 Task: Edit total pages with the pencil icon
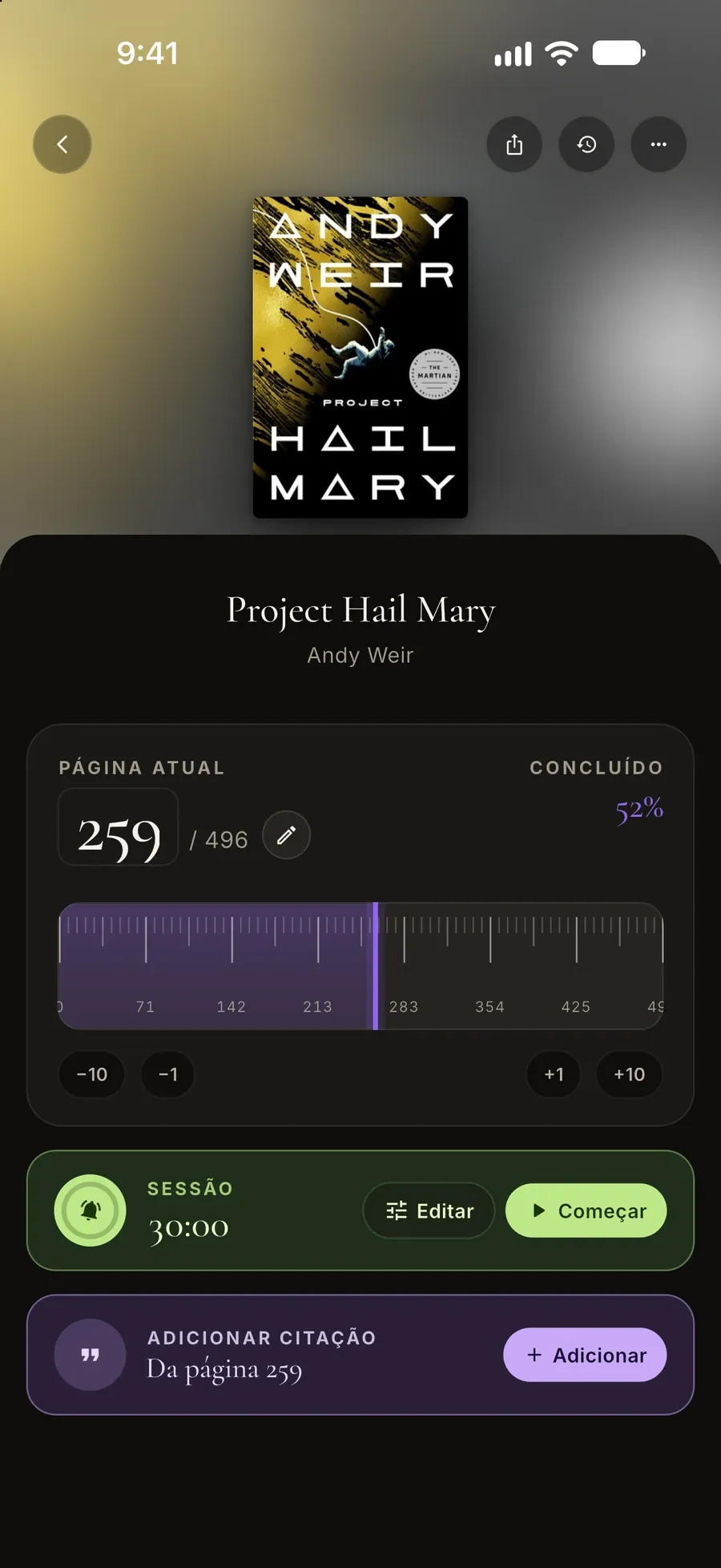pos(286,835)
